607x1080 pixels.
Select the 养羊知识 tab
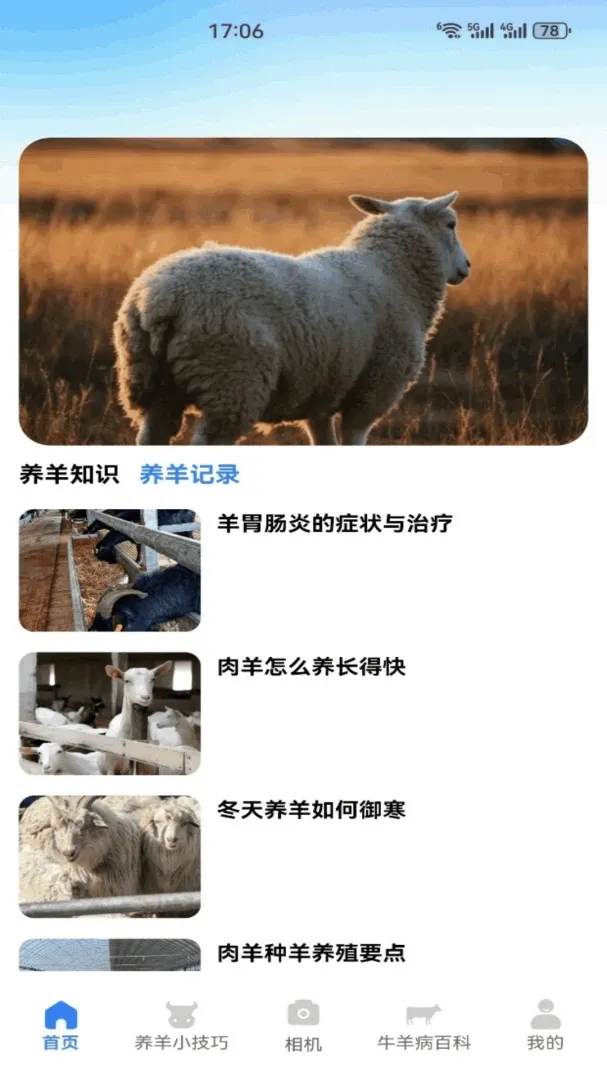[69, 475]
